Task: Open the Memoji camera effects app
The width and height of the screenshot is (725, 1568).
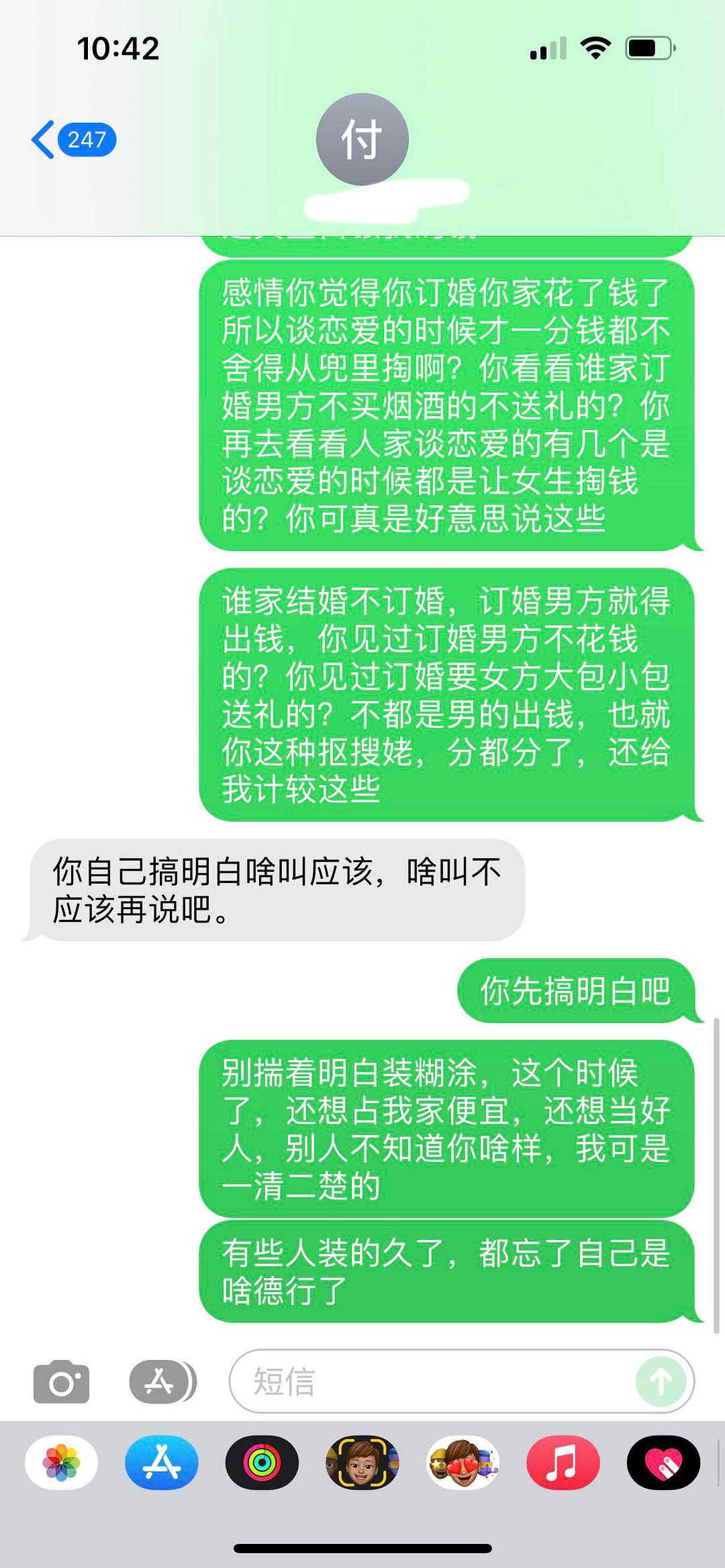Action: [362, 1463]
